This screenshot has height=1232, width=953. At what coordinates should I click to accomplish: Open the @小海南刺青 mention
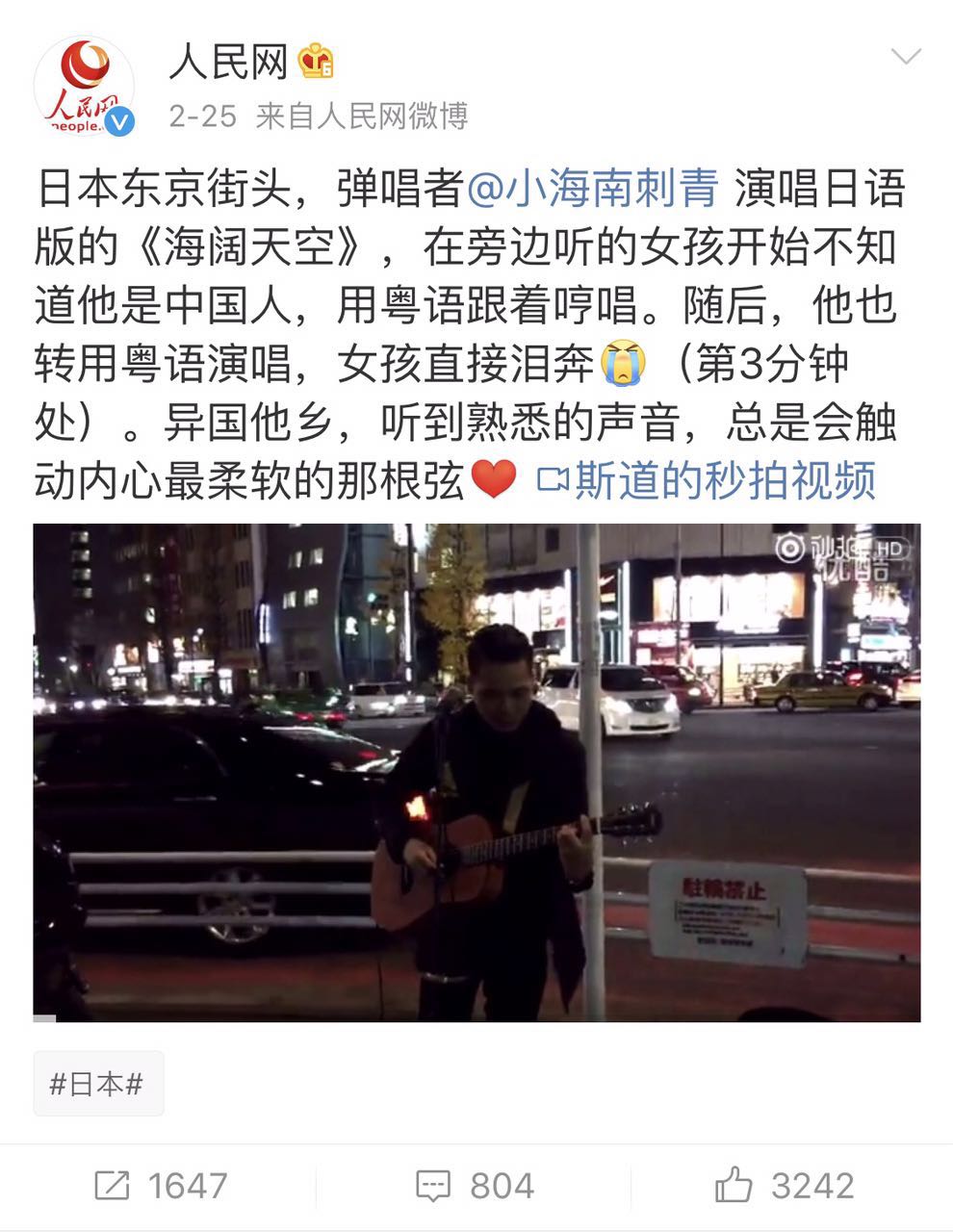click(x=592, y=189)
